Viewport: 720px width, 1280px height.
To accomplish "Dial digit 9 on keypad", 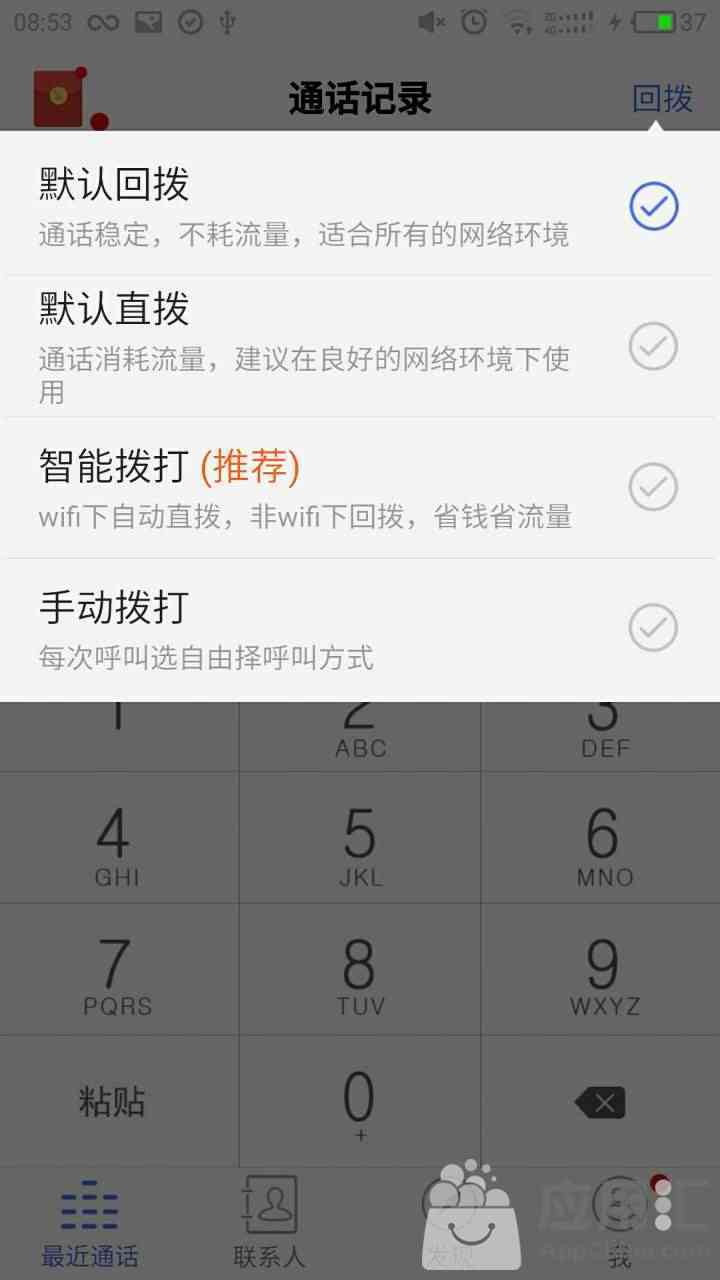I will click(x=603, y=975).
